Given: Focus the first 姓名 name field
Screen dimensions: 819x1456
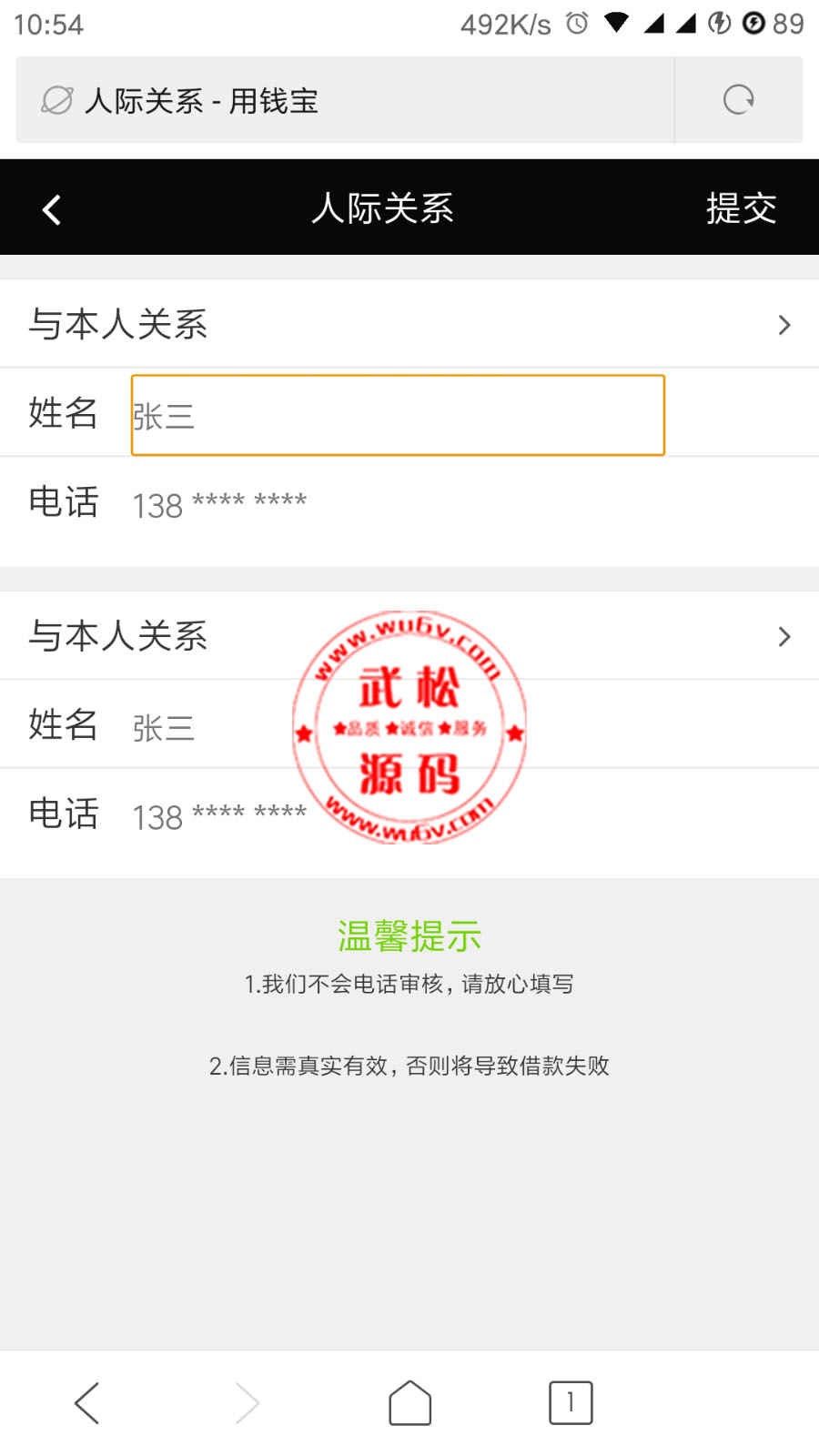Looking at the screenshot, I should tap(398, 415).
